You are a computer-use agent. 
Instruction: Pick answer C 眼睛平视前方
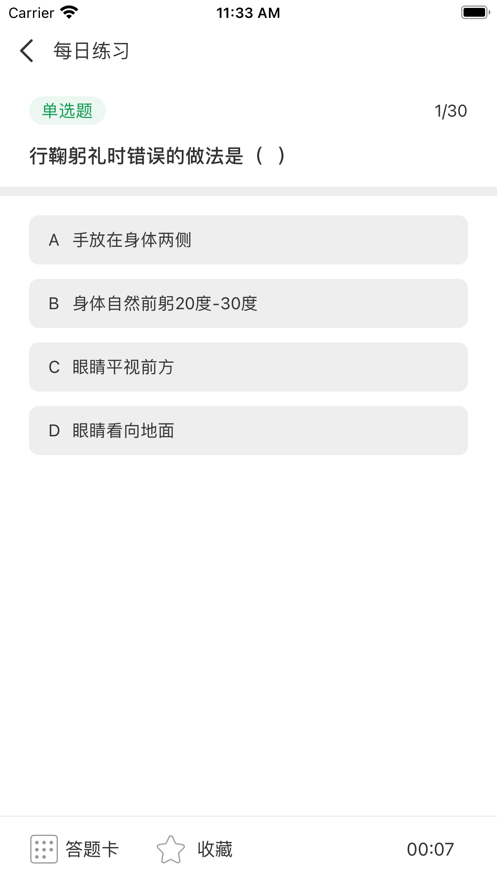248,367
